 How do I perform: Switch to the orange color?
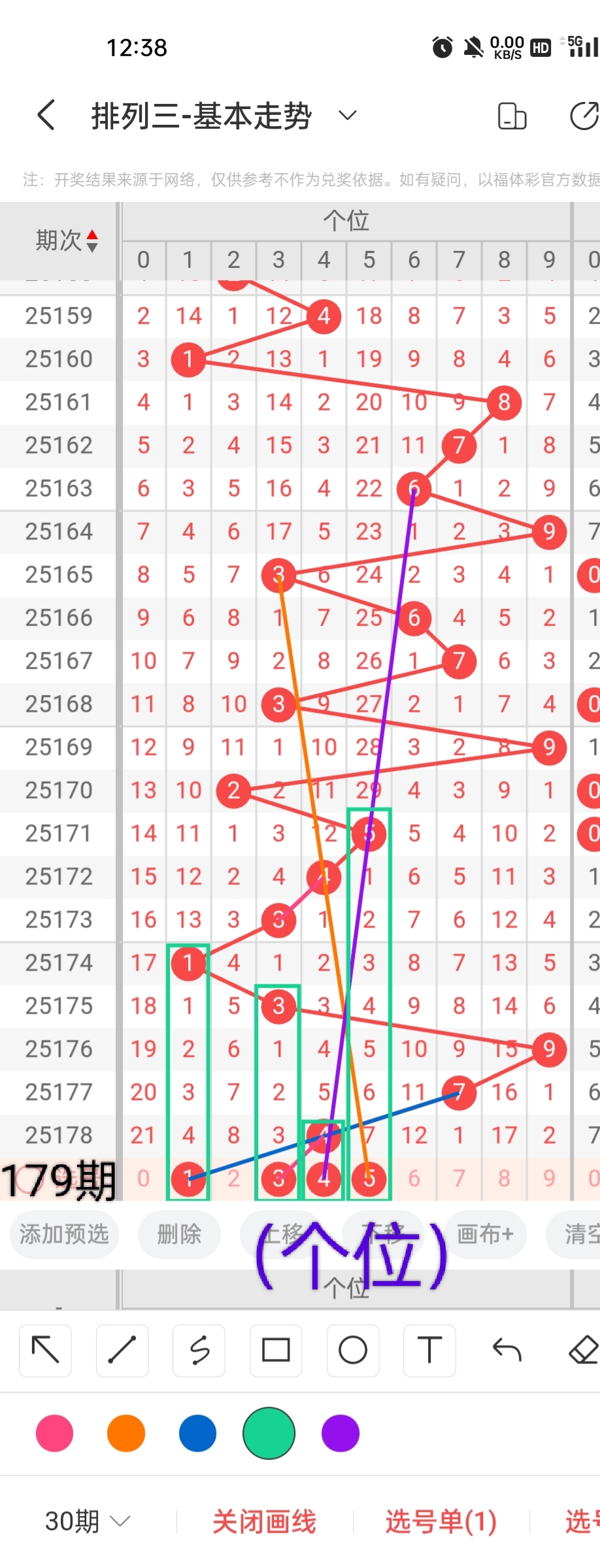point(126,1433)
